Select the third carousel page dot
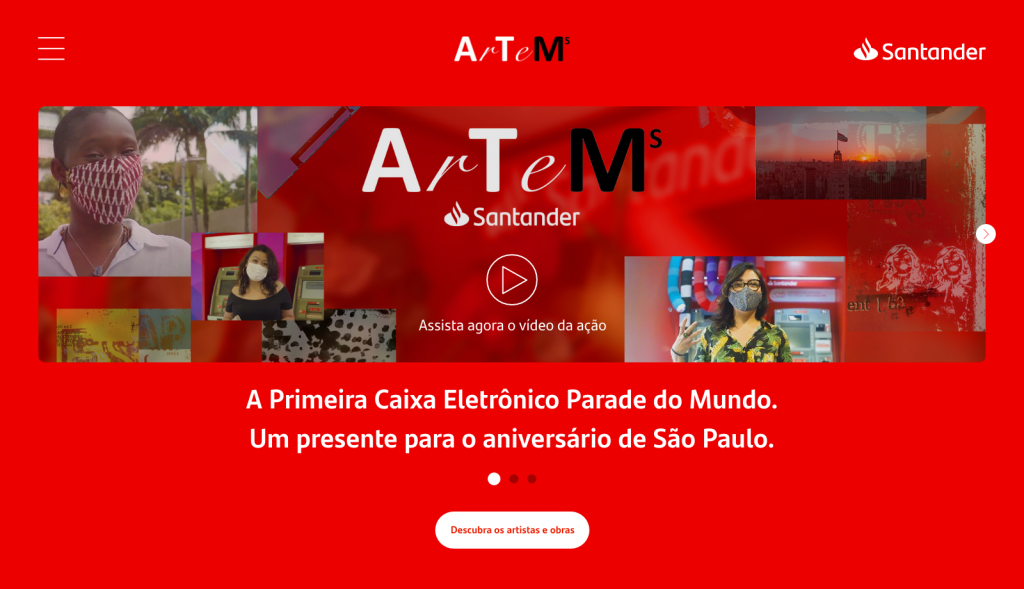 point(532,479)
